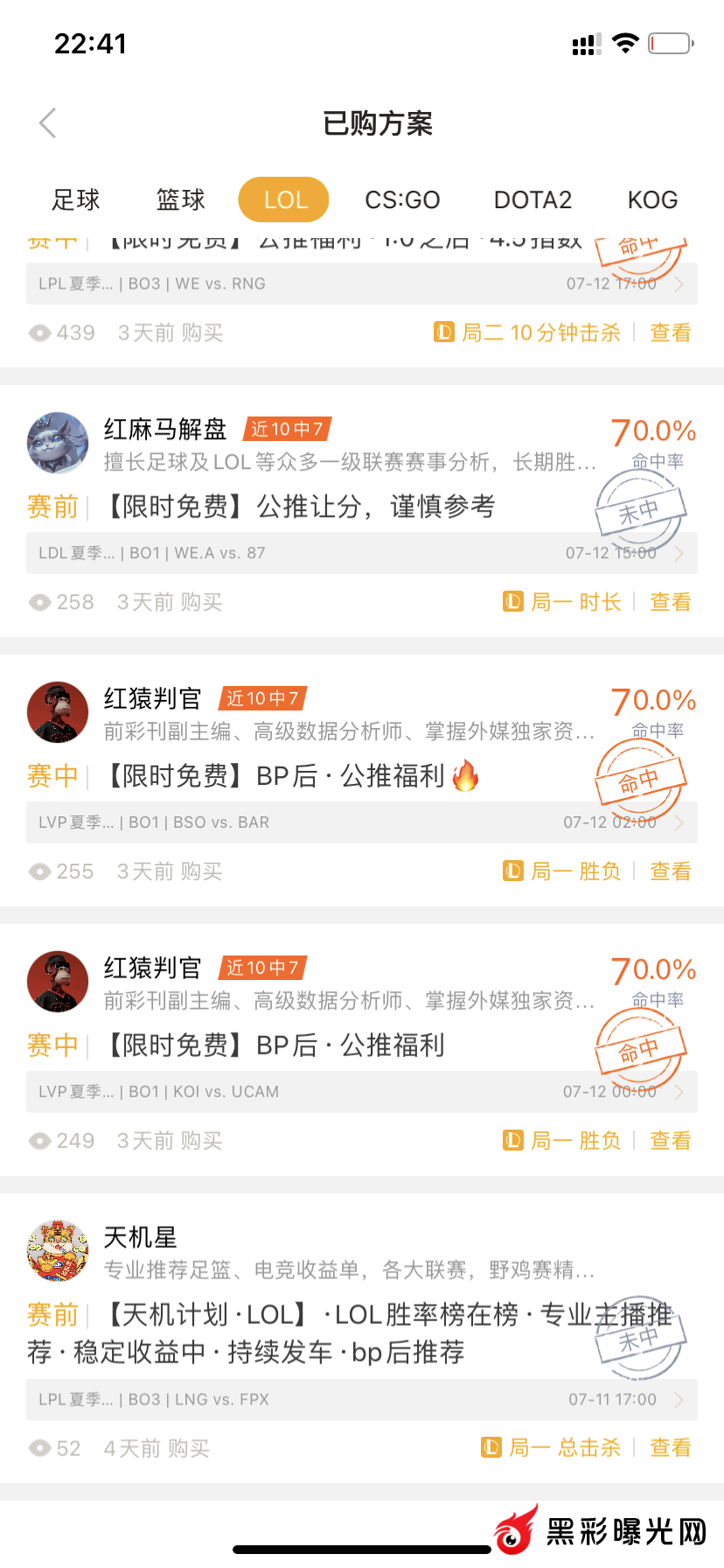Open the 【限时免费】公推让分 plan
The width and height of the screenshot is (724, 1568).
[x=300, y=507]
